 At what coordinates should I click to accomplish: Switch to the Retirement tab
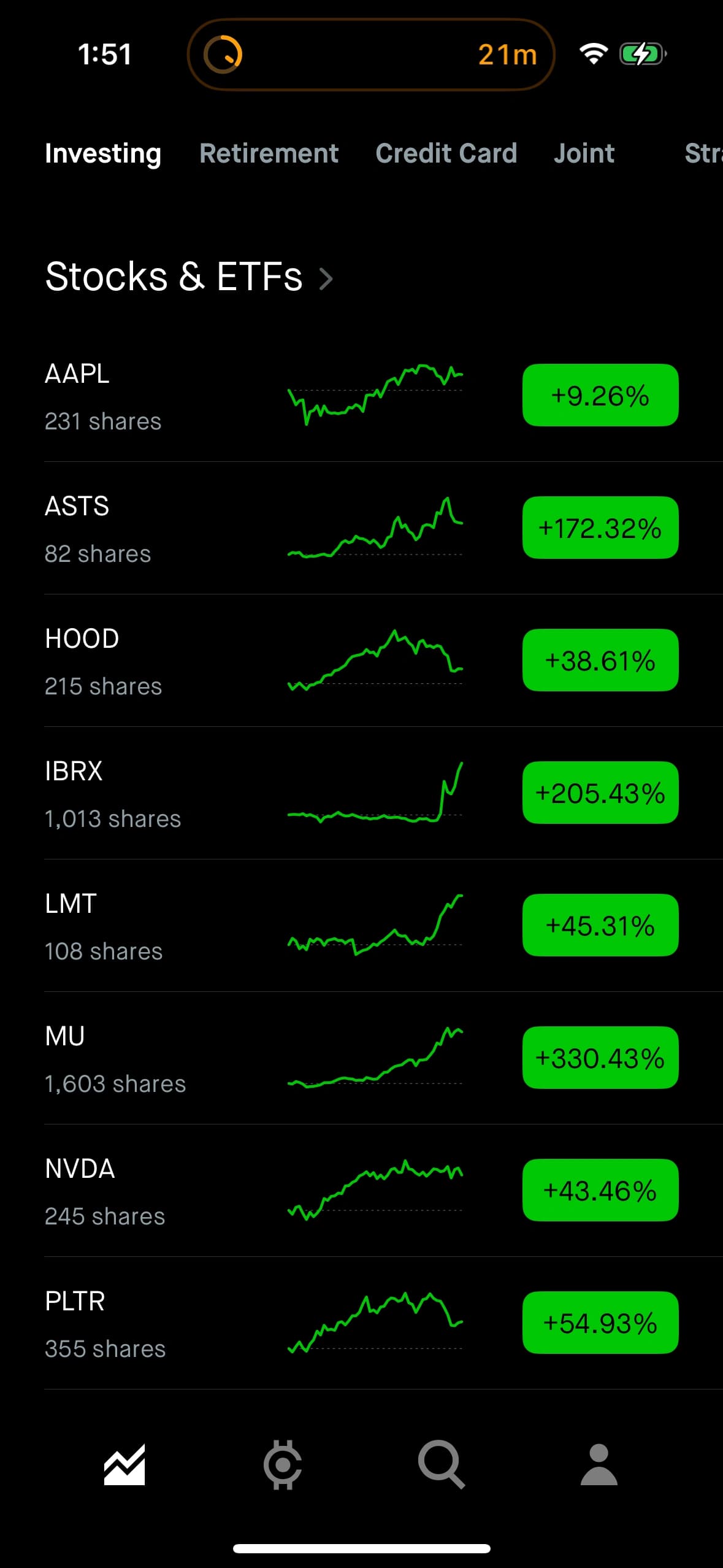click(269, 153)
